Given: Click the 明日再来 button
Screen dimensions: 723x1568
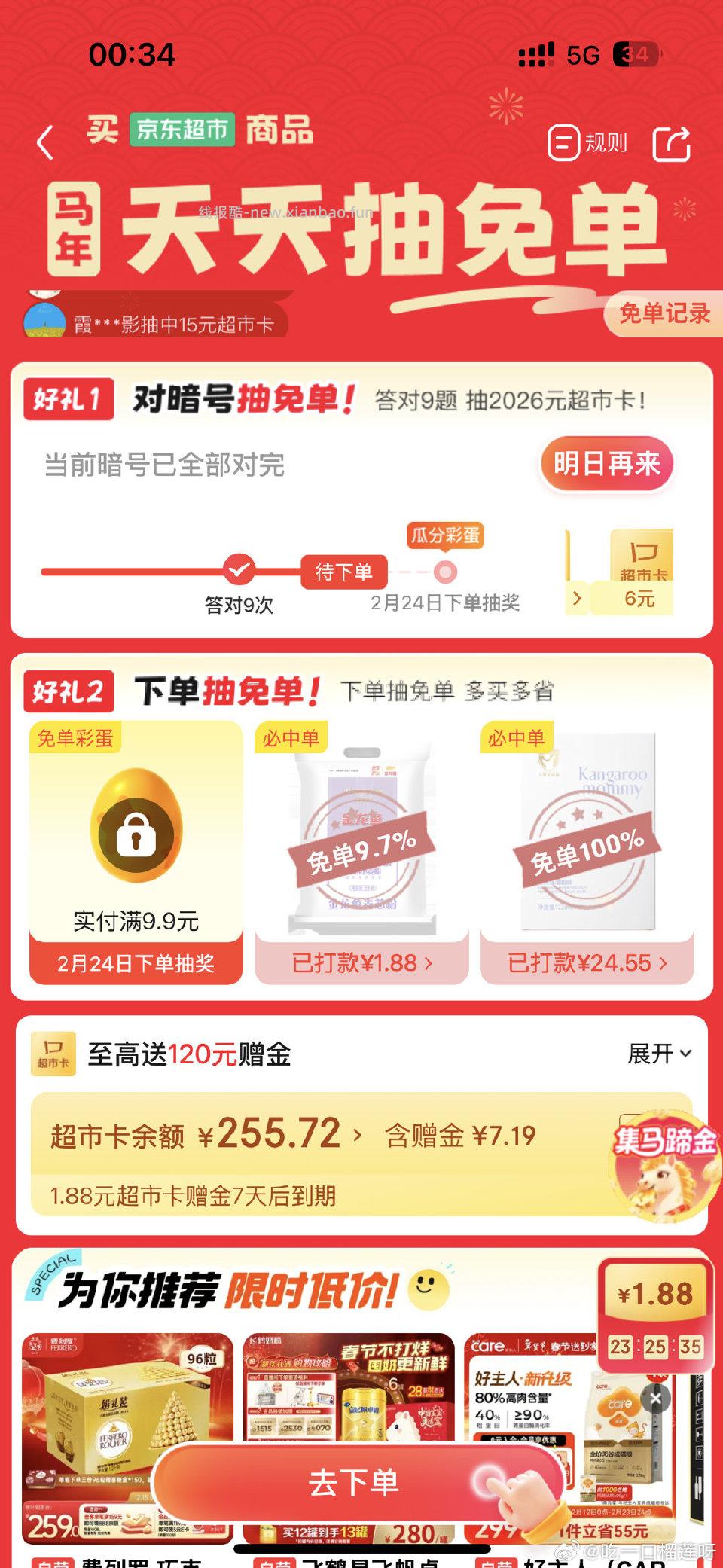Looking at the screenshot, I should click(607, 465).
